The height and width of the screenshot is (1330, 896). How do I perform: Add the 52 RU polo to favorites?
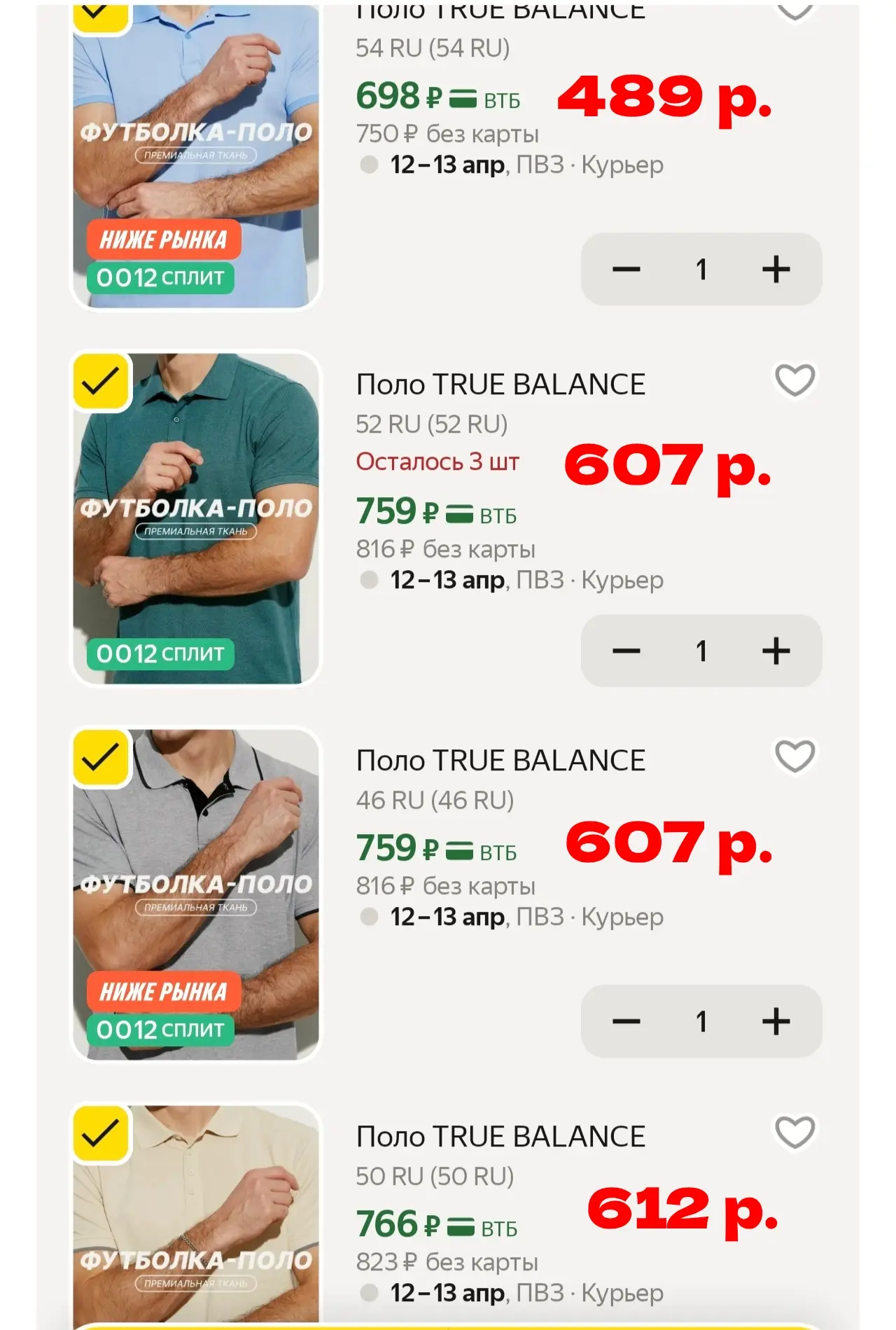pyautogui.click(x=794, y=380)
